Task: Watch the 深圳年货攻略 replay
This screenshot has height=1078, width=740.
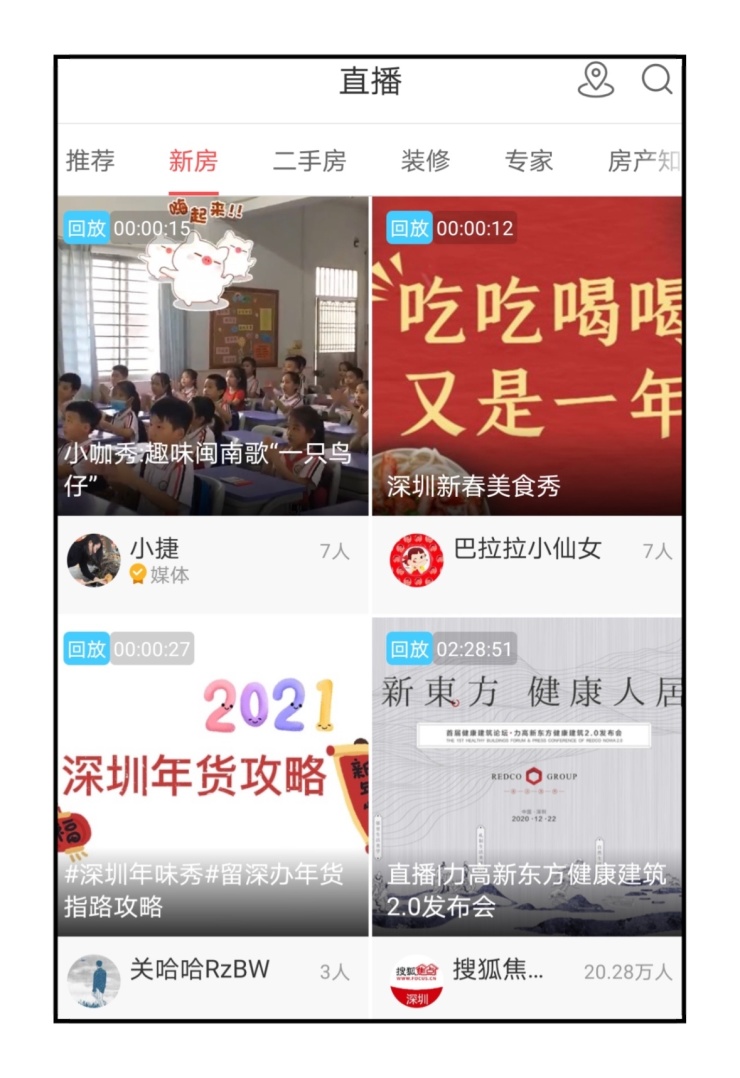Action: (x=213, y=776)
